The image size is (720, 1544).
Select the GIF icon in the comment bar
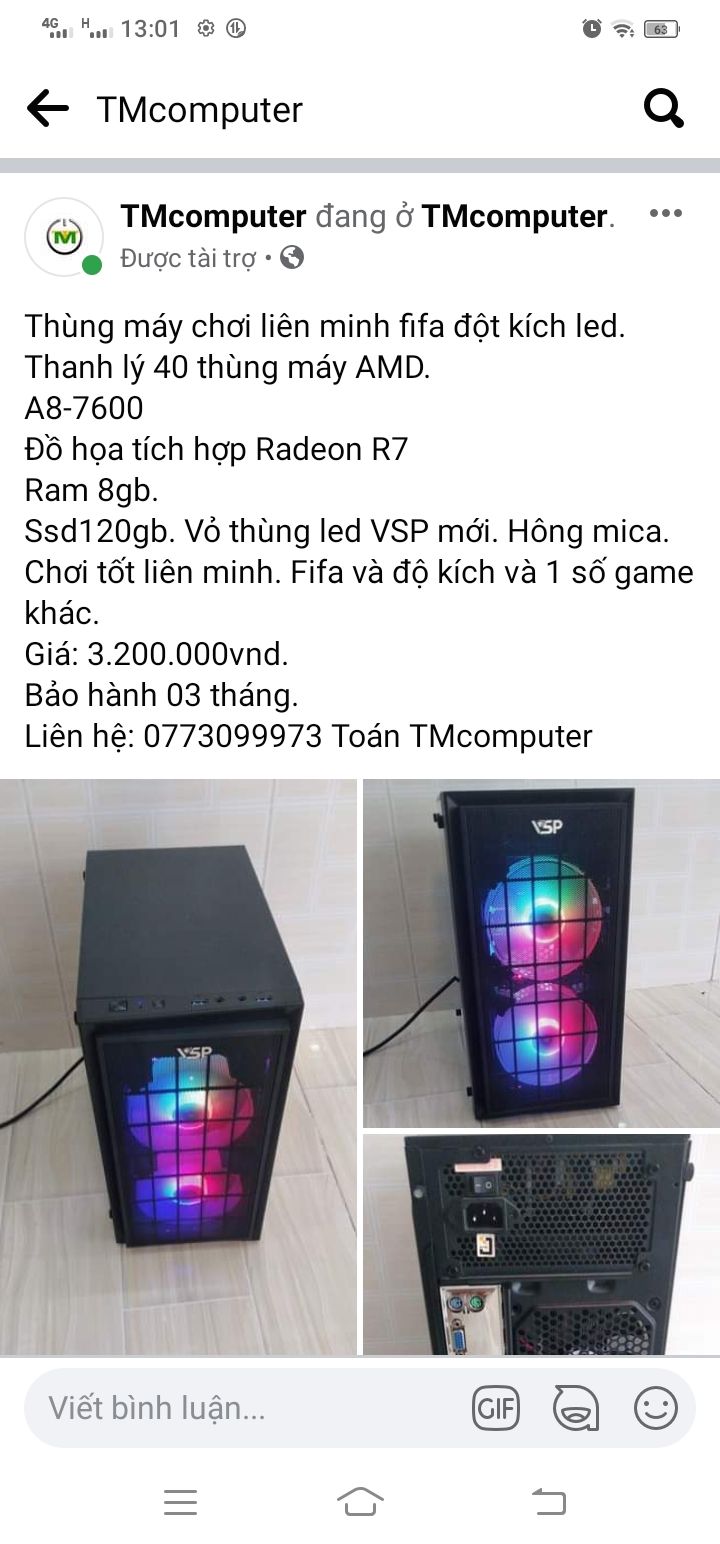495,1407
